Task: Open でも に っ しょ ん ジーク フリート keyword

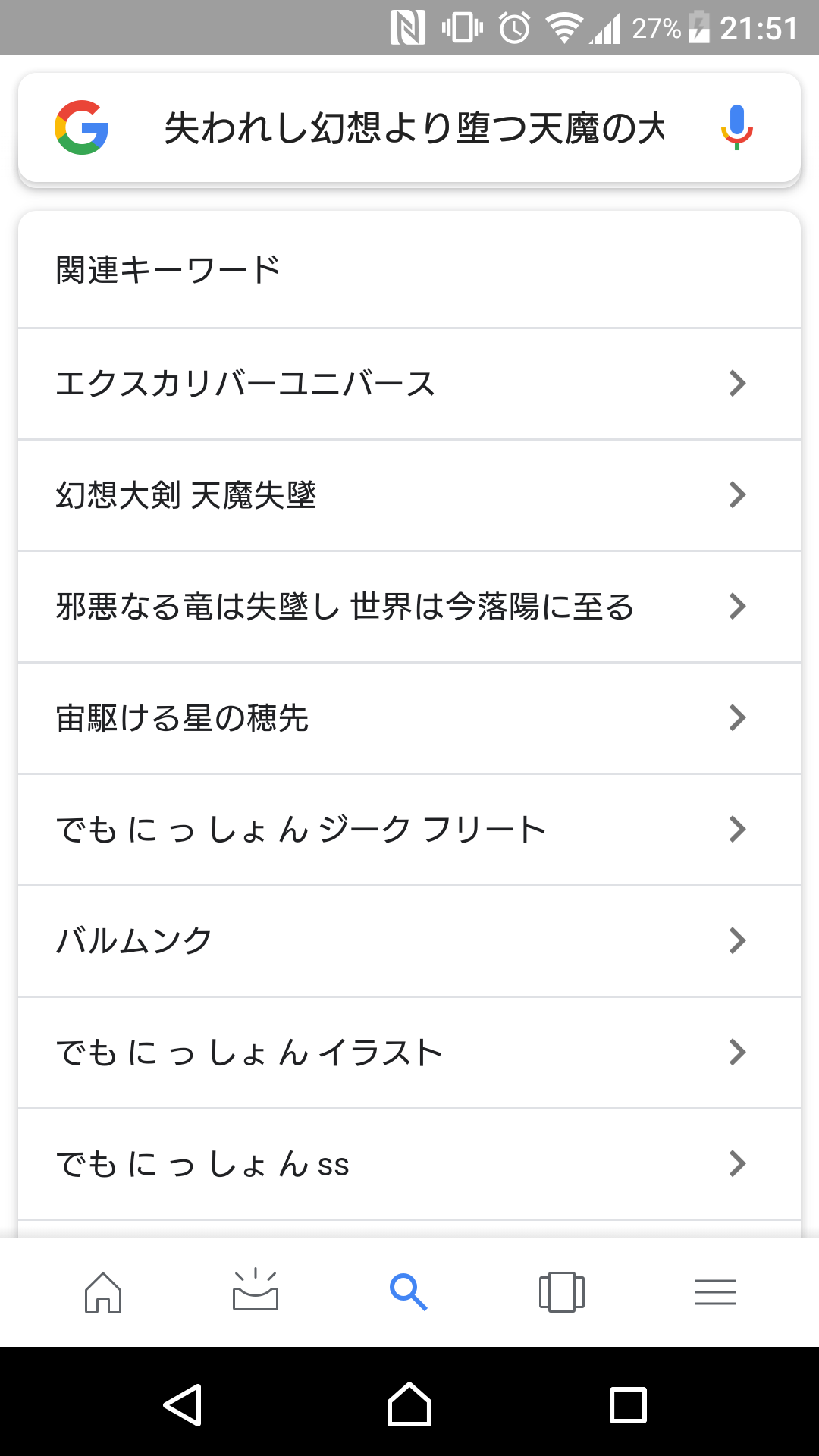Action: 409,830
